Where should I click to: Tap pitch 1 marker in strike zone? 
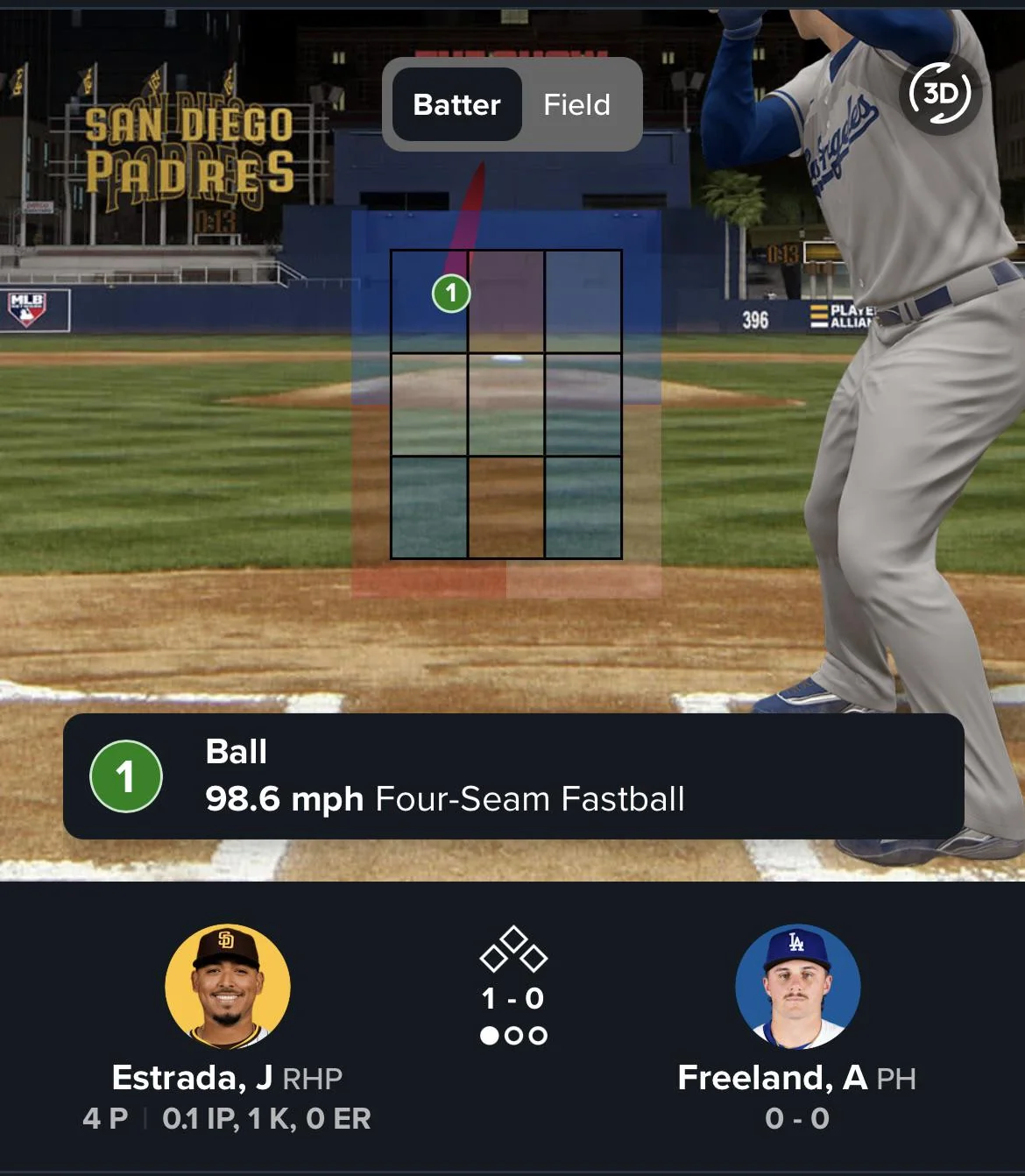tap(451, 293)
